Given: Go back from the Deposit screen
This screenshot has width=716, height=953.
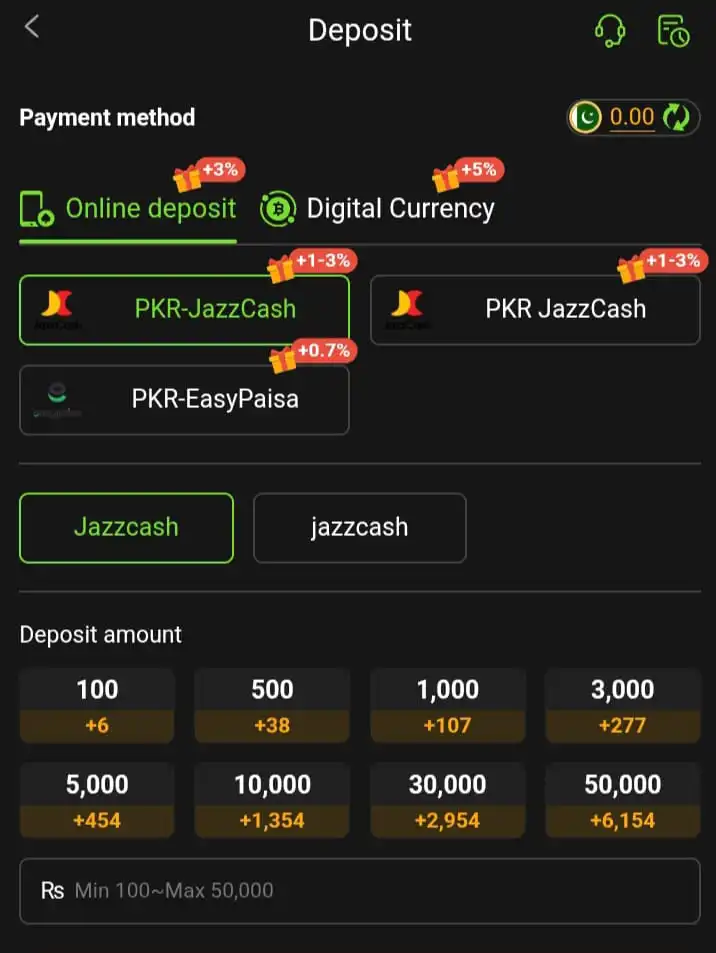Looking at the screenshot, I should click(x=32, y=28).
